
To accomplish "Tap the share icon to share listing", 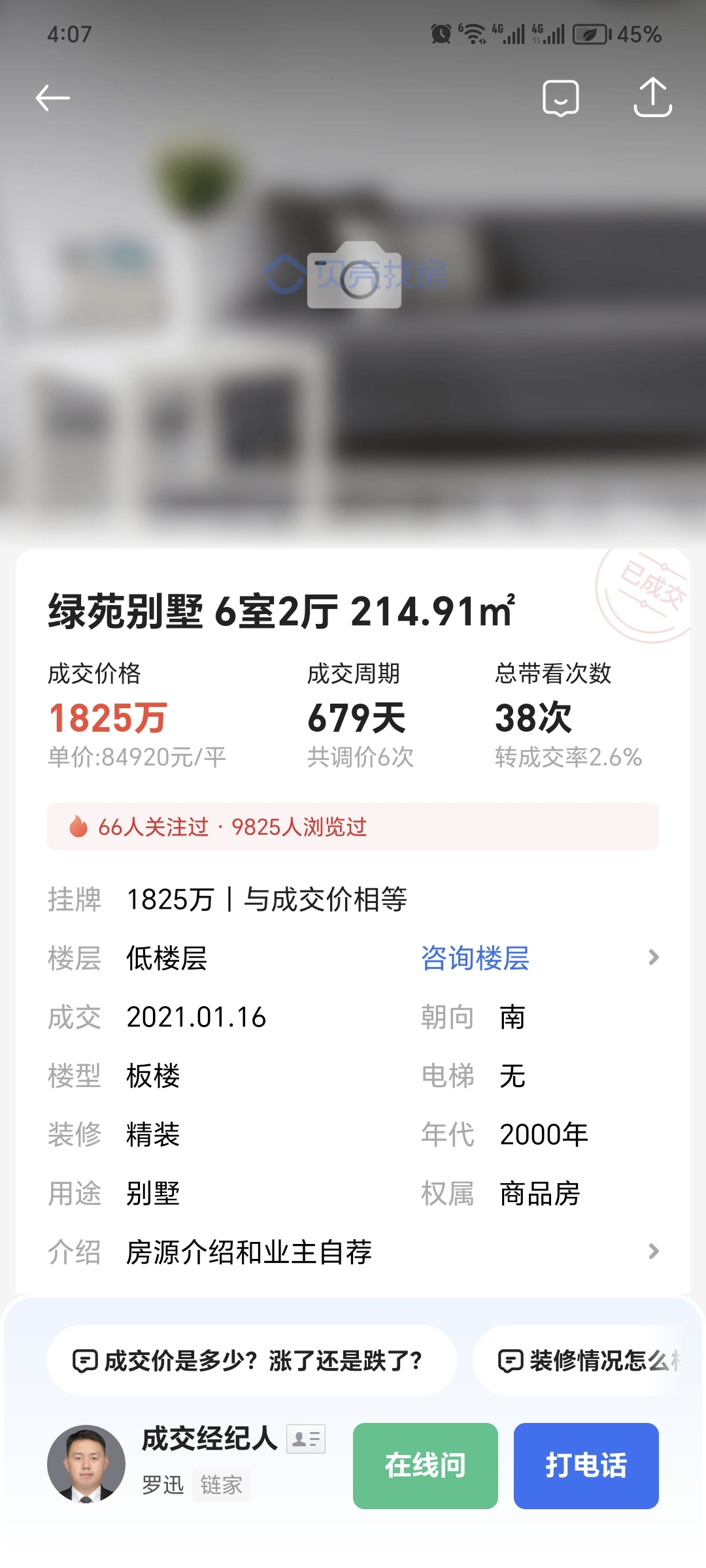I will pos(652,97).
